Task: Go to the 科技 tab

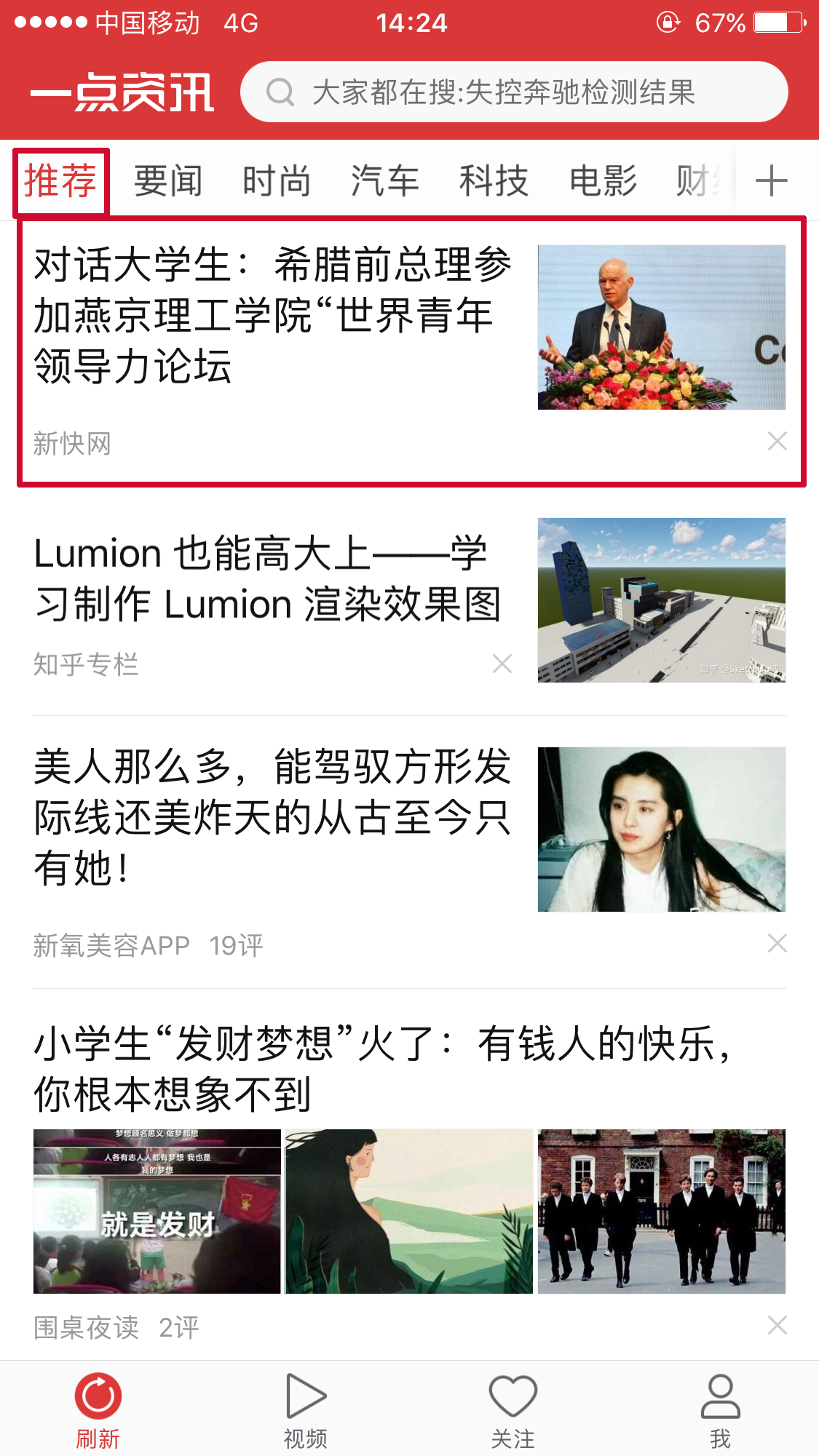Action: [494, 181]
